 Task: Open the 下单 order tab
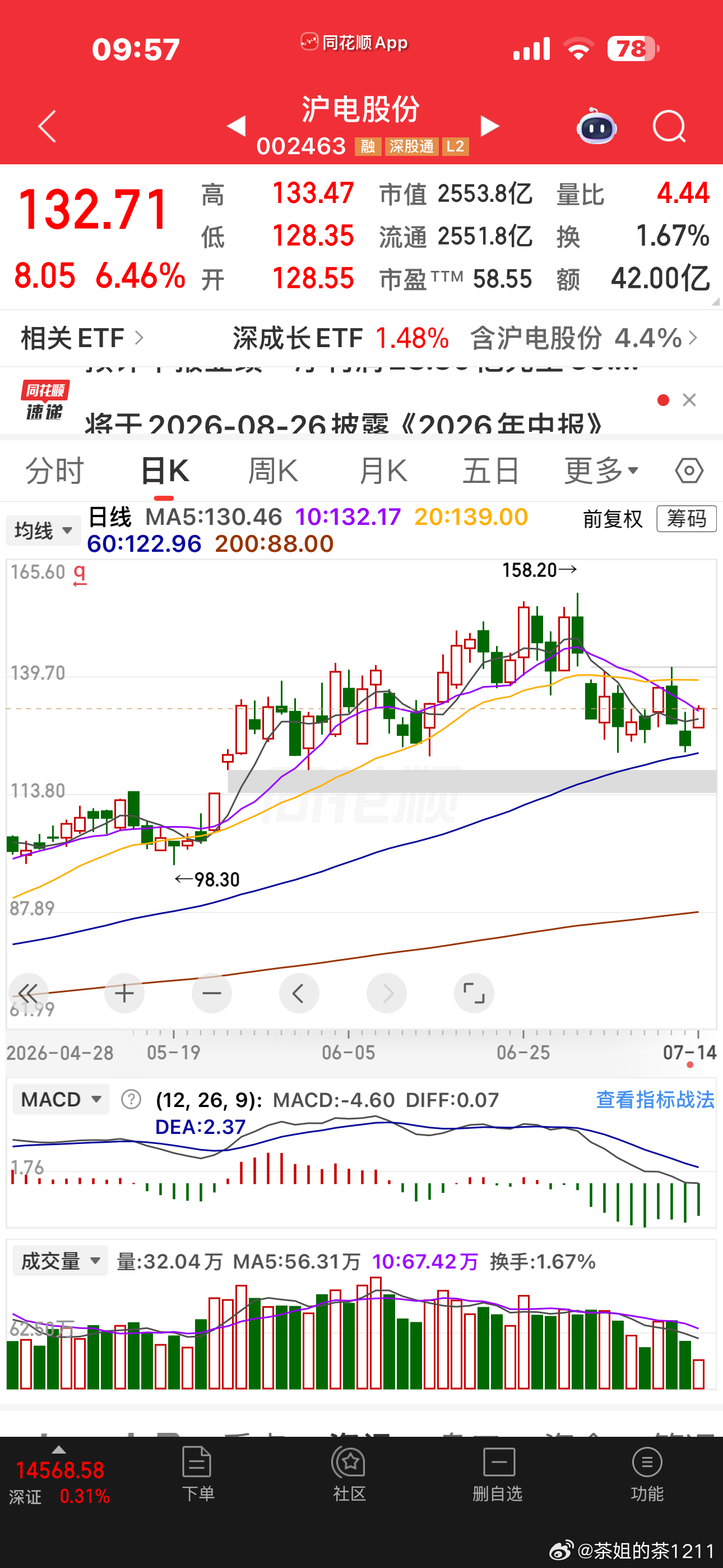click(x=198, y=1474)
